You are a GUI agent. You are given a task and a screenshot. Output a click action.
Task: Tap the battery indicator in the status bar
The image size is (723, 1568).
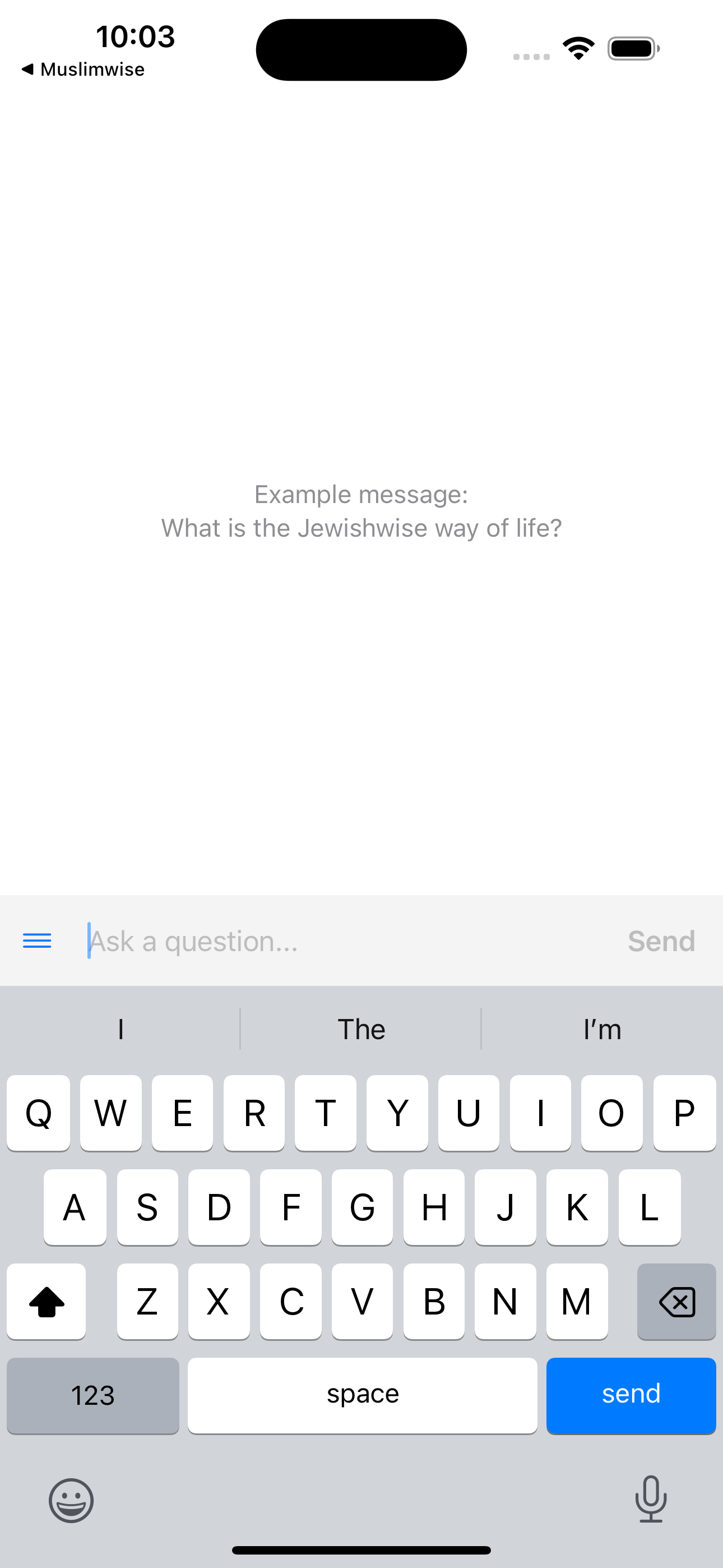pyautogui.click(x=632, y=48)
